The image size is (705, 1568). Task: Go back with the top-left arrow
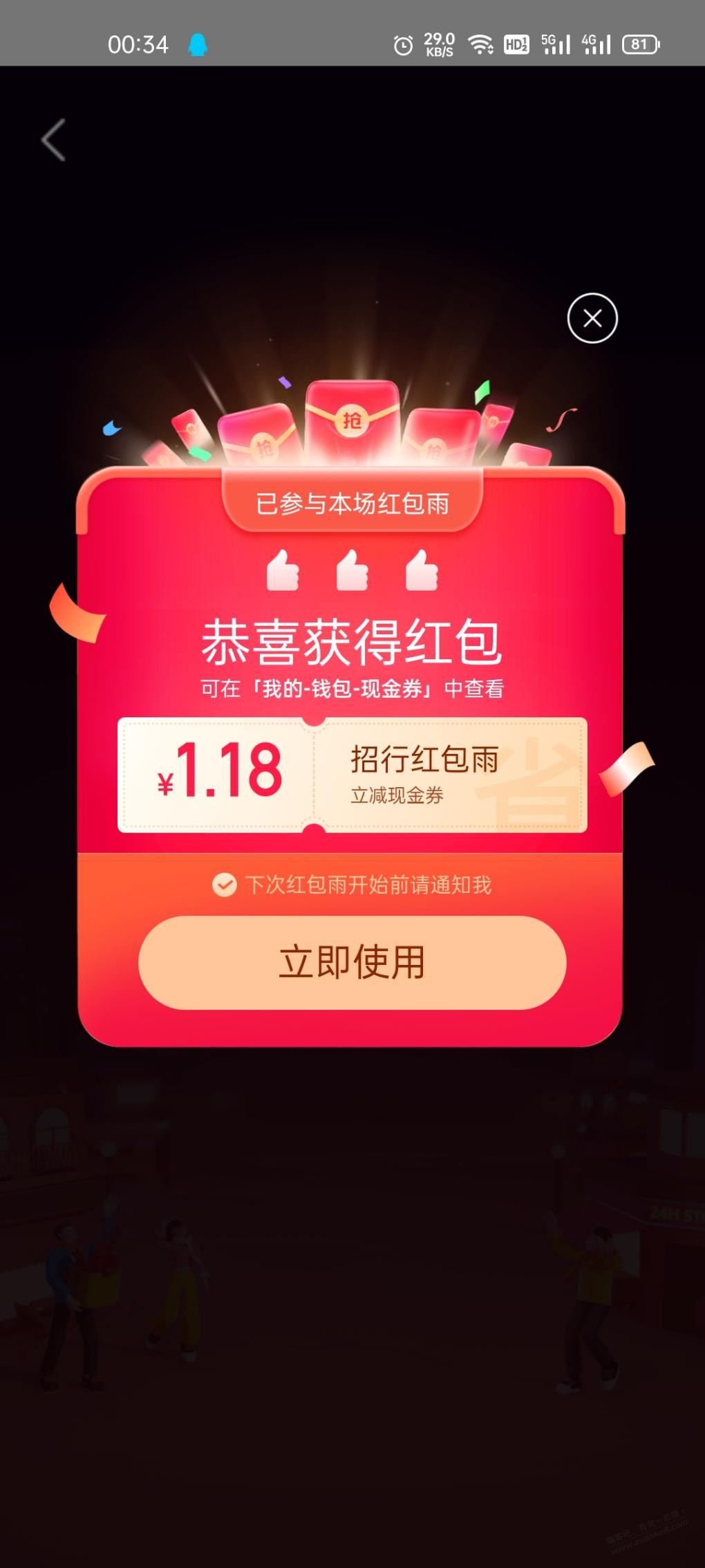(54, 140)
